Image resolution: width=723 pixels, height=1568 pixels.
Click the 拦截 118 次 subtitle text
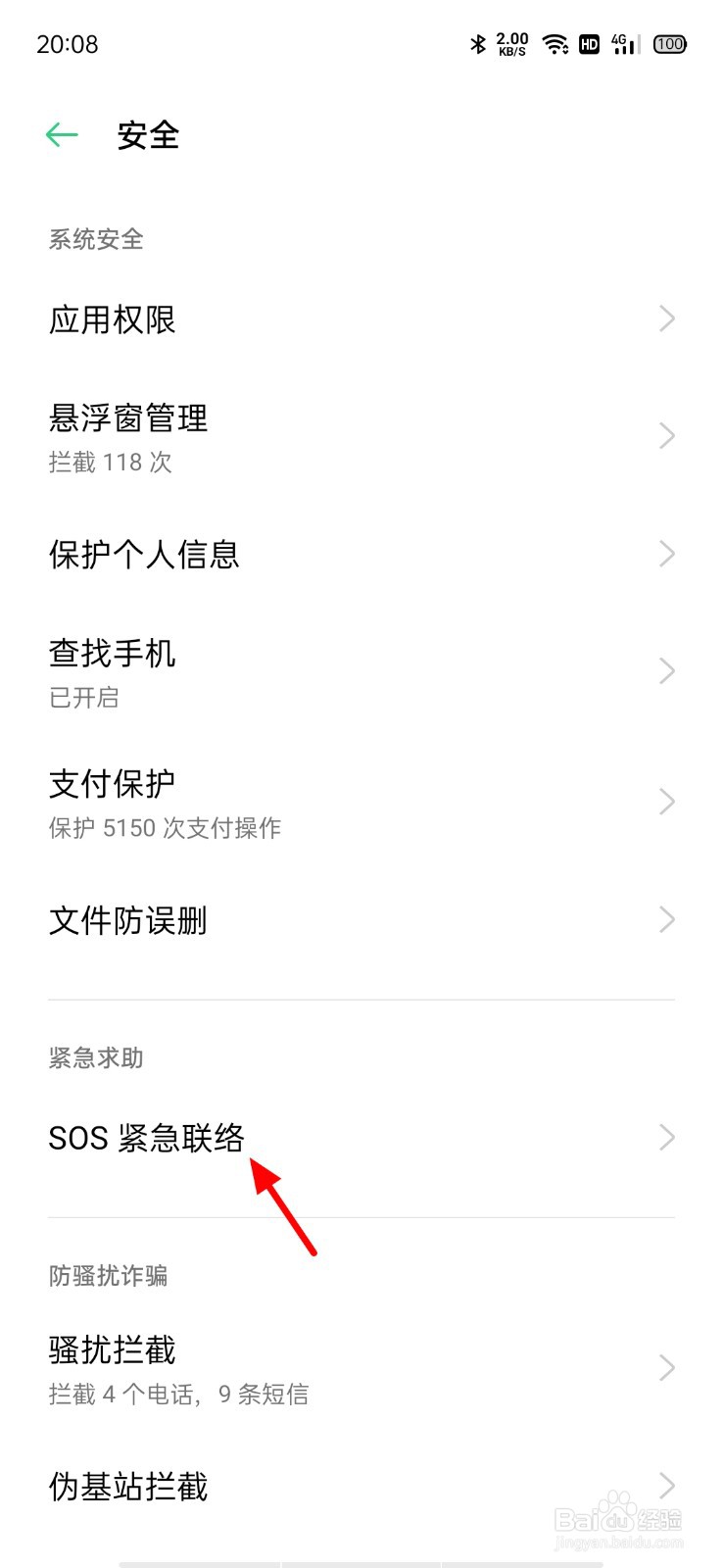tap(111, 462)
